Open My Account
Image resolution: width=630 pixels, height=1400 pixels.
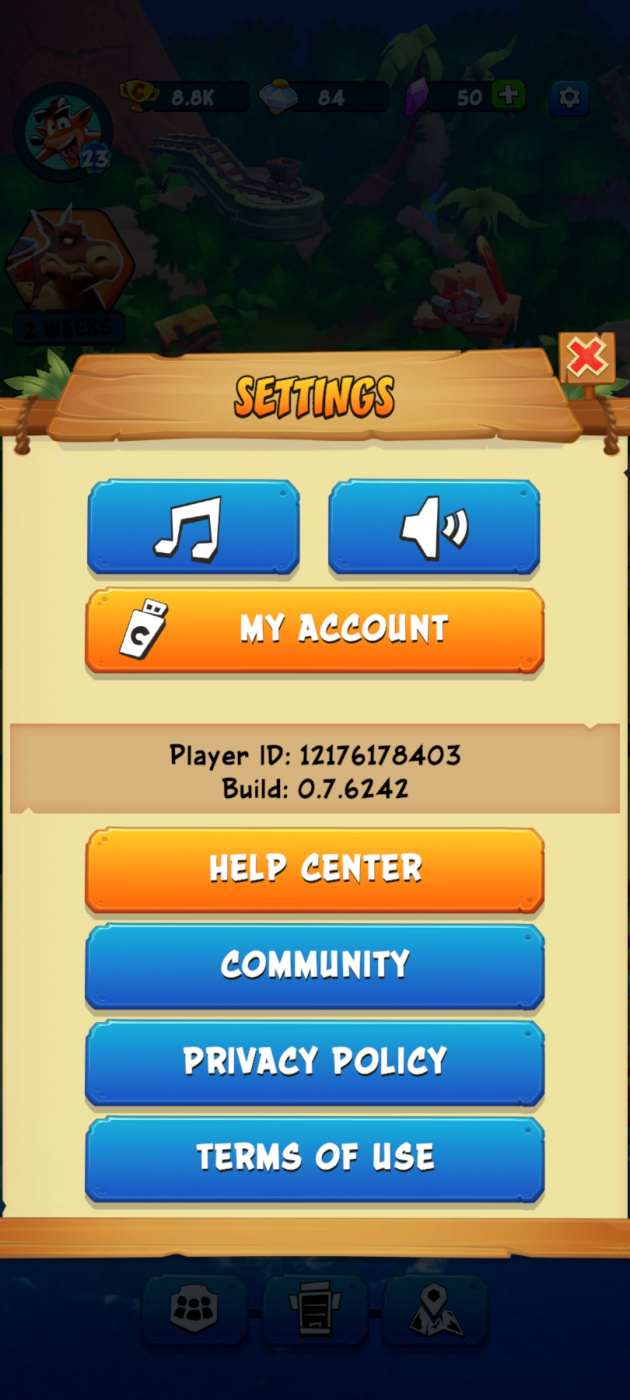(x=315, y=630)
